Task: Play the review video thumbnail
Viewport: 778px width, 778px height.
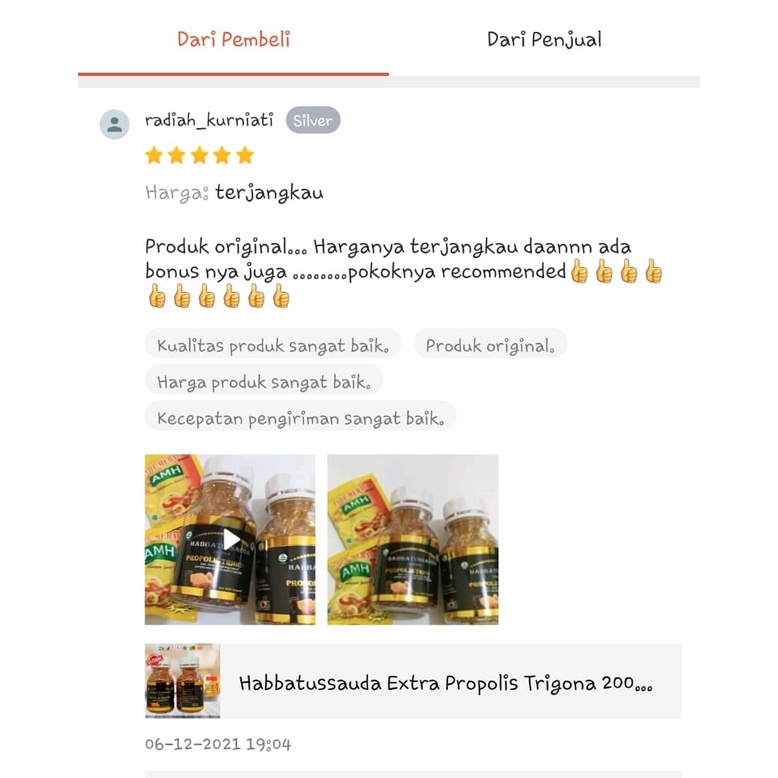Action: (x=230, y=539)
